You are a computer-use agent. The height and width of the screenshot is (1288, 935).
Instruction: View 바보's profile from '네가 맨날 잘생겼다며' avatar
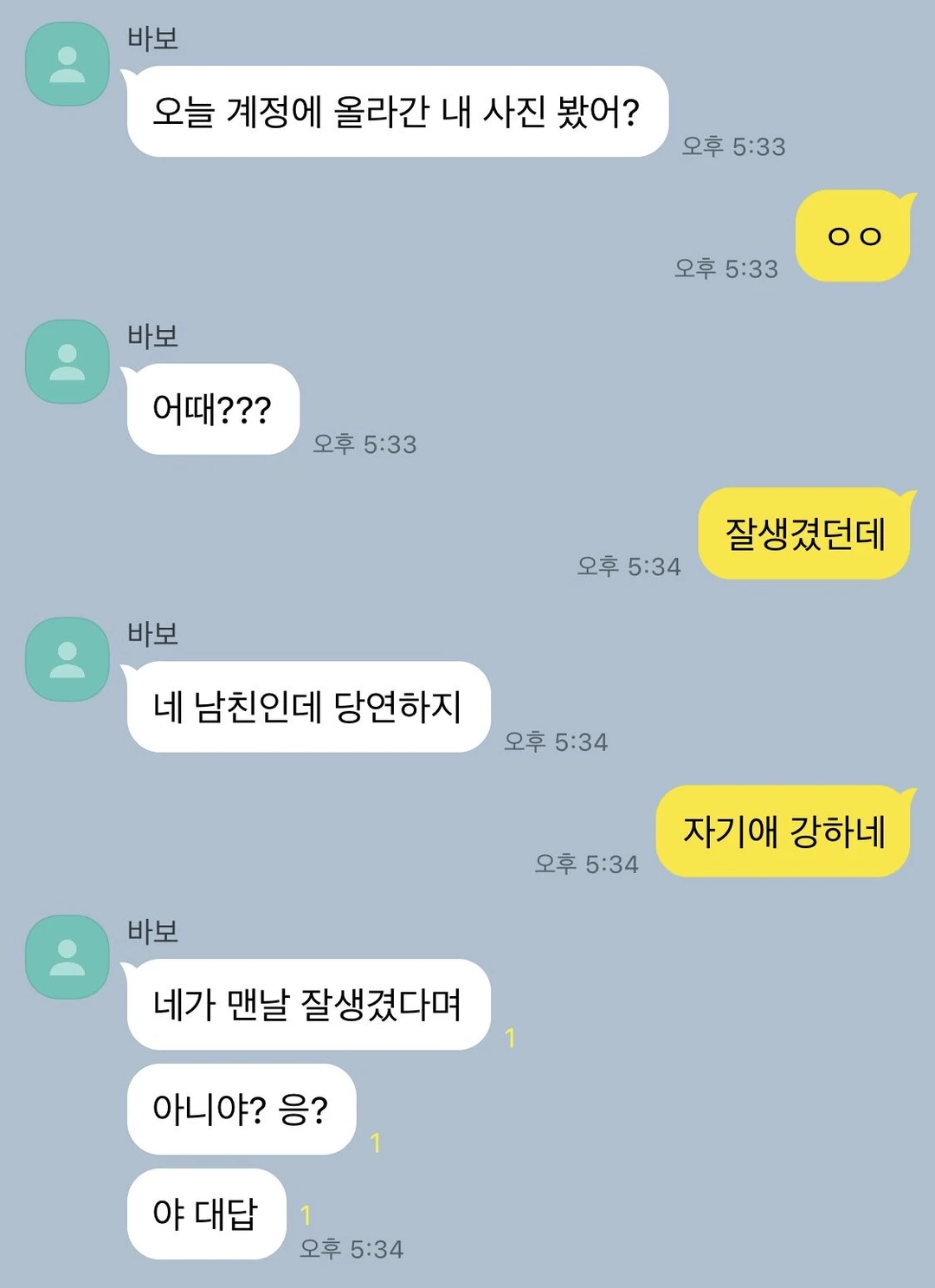(x=68, y=957)
